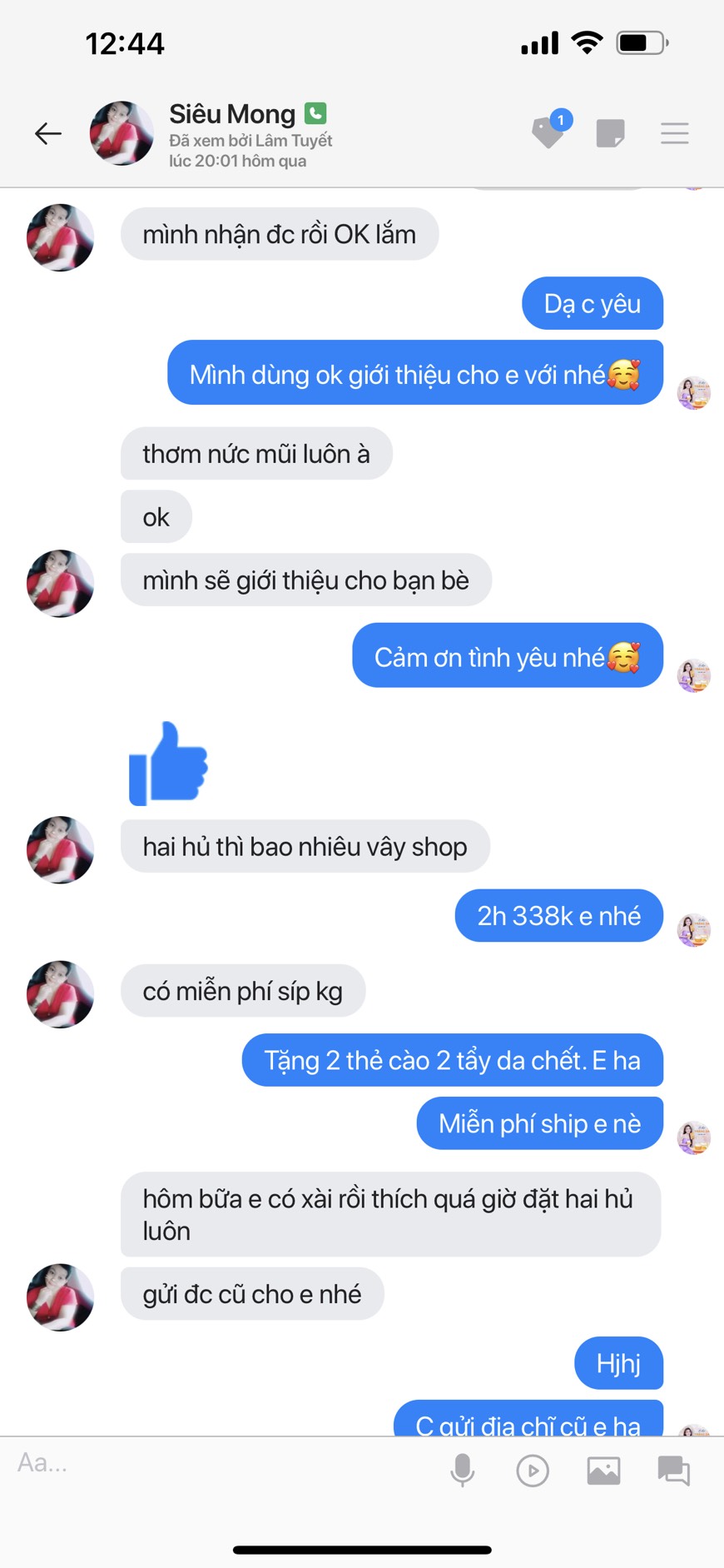The image size is (724, 1568).
Task: Open the hamburger menu
Action: (x=674, y=133)
